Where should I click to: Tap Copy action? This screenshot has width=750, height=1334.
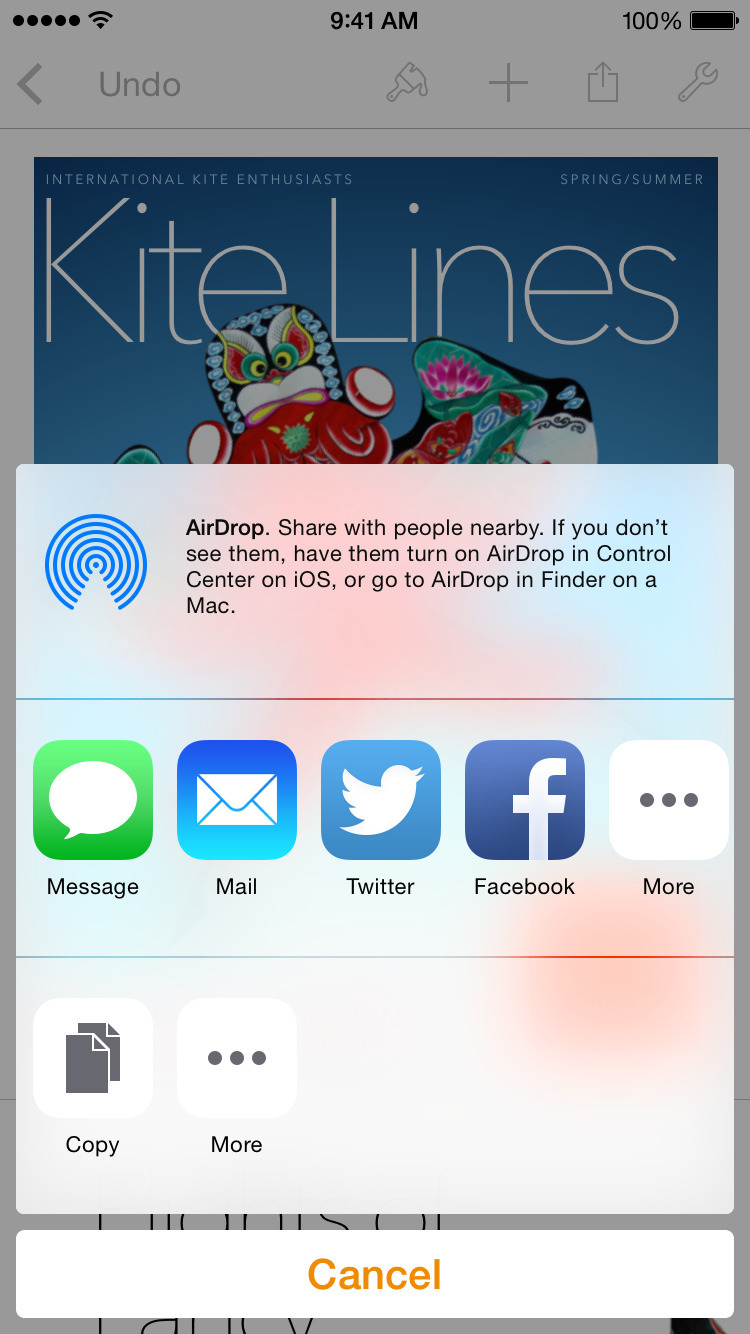click(93, 1058)
